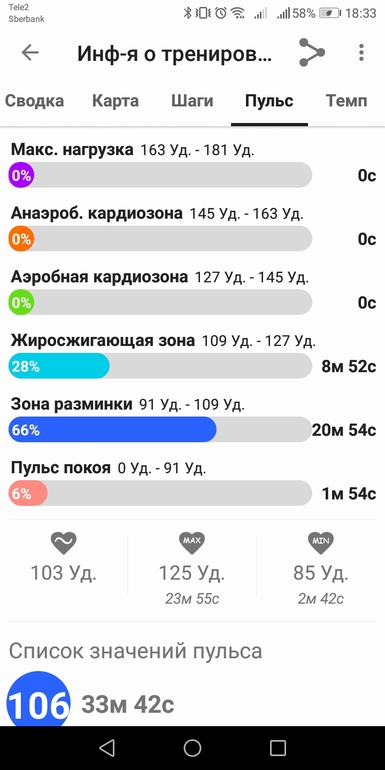Image resolution: width=385 pixels, height=770 pixels.
Task: Open recent apps with the square button
Action: pos(278,748)
